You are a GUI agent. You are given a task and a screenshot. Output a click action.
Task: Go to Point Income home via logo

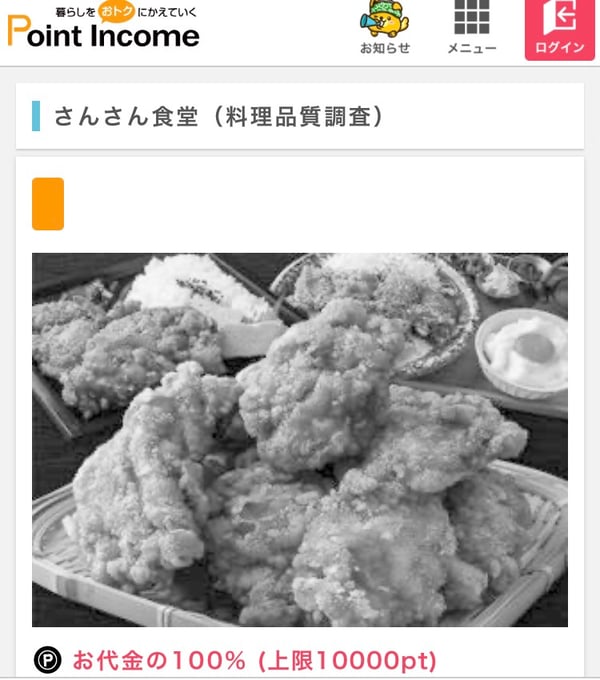point(103,29)
